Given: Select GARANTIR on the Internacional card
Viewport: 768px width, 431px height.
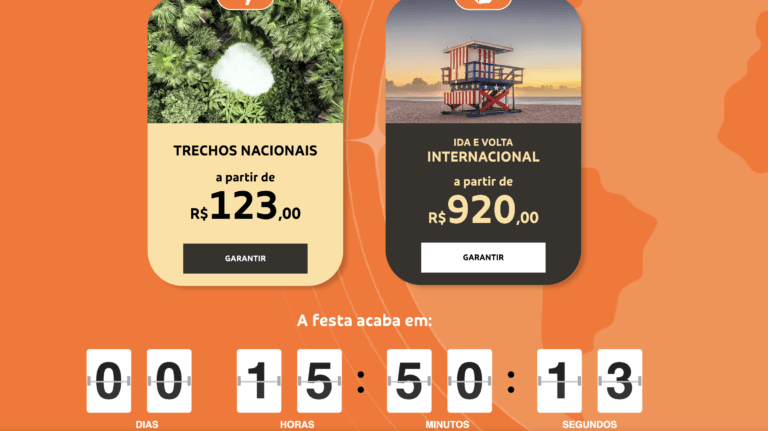Looking at the screenshot, I should [x=483, y=257].
